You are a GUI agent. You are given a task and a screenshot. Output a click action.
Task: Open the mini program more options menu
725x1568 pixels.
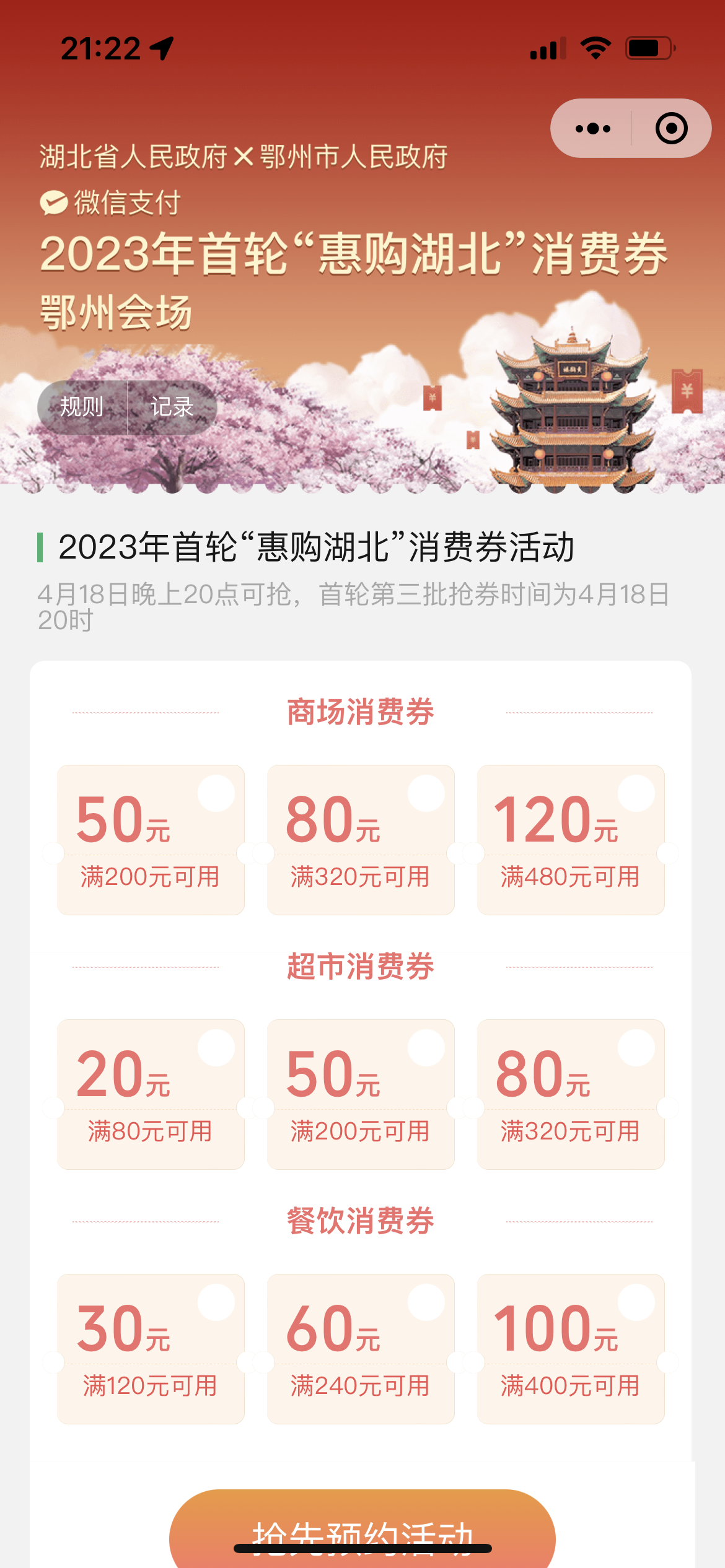point(592,128)
